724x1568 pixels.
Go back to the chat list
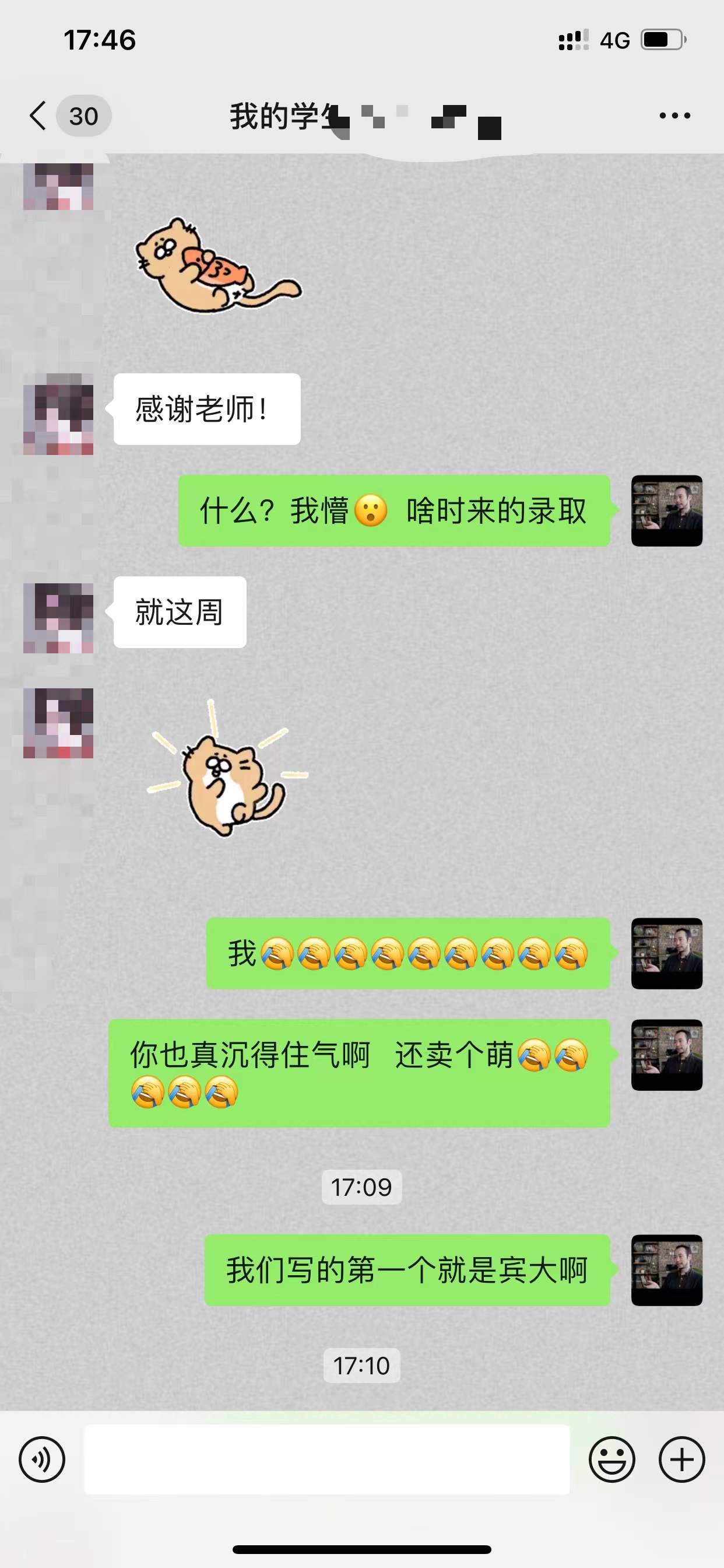tap(38, 116)
